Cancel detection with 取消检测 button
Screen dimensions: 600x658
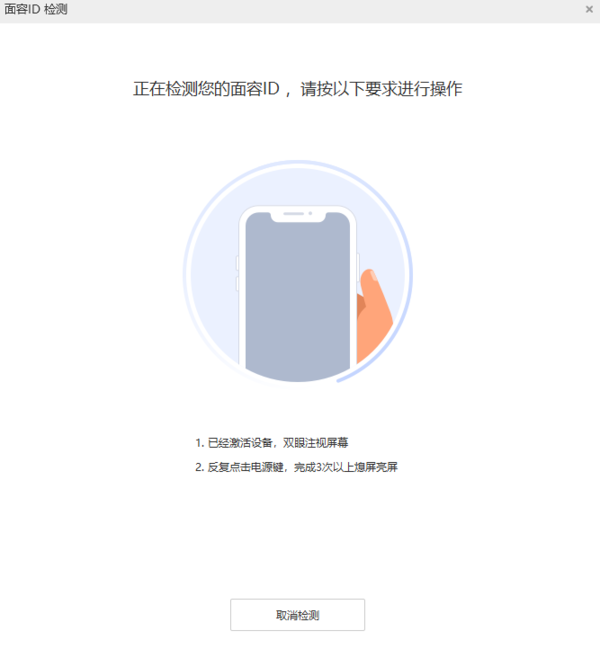[297, 615]
